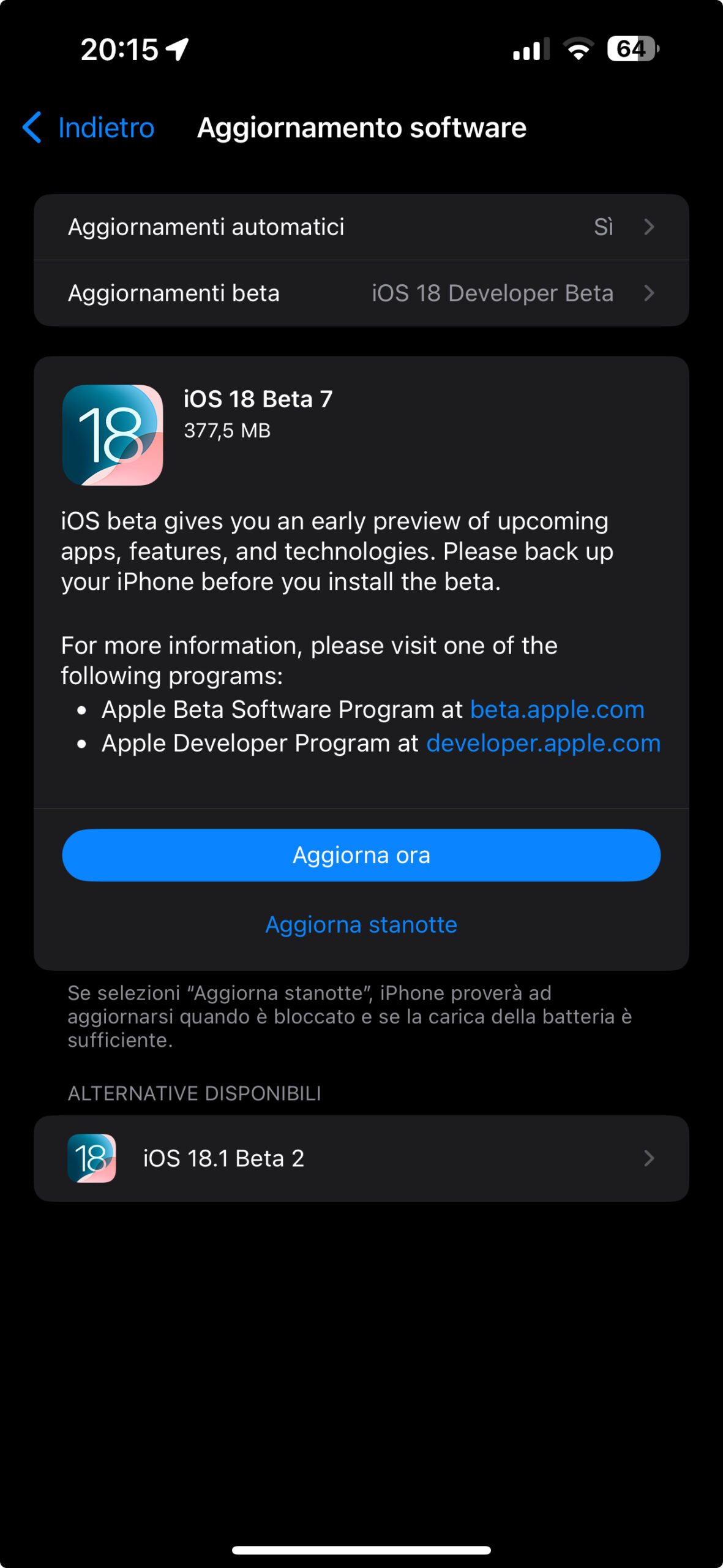The width and height of the screenshot is (723, 1568).
Task: Open the beta.apple.com link
Action: pos(557,709)
